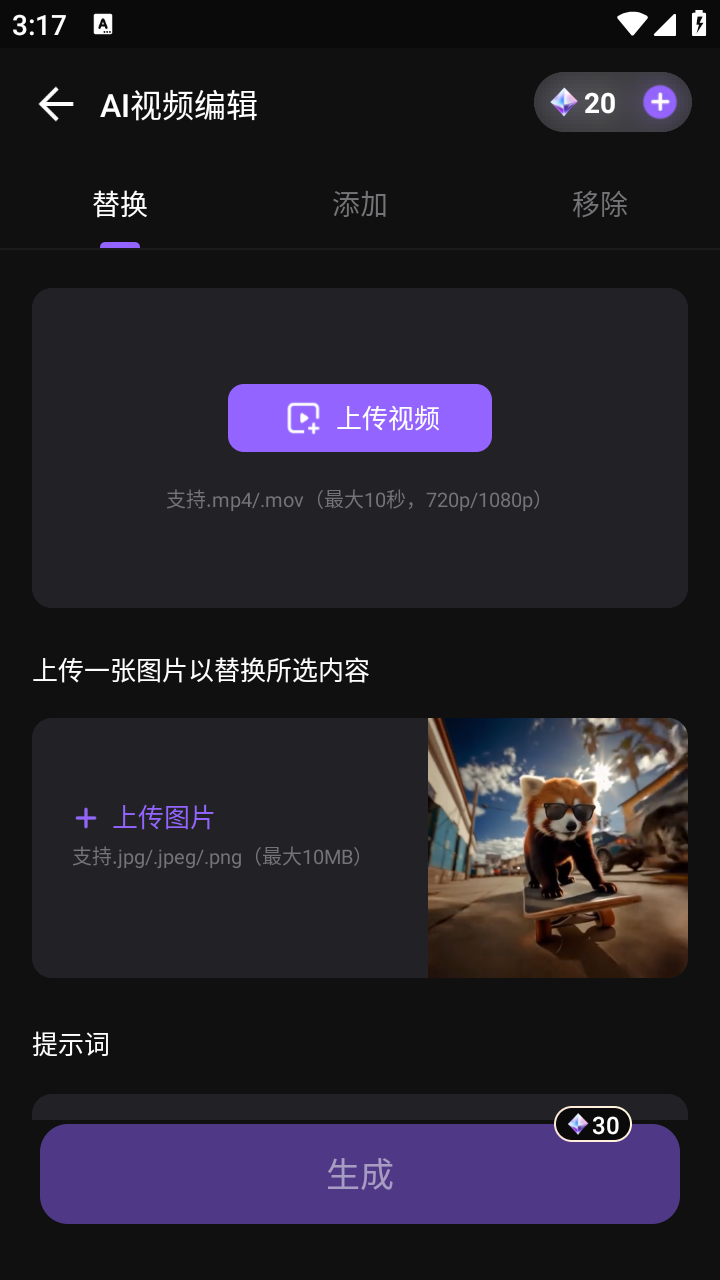The image size is (720, 1280).
Task: Tap the diamond credits icon showing 20
Action: [x=563, y=102]
